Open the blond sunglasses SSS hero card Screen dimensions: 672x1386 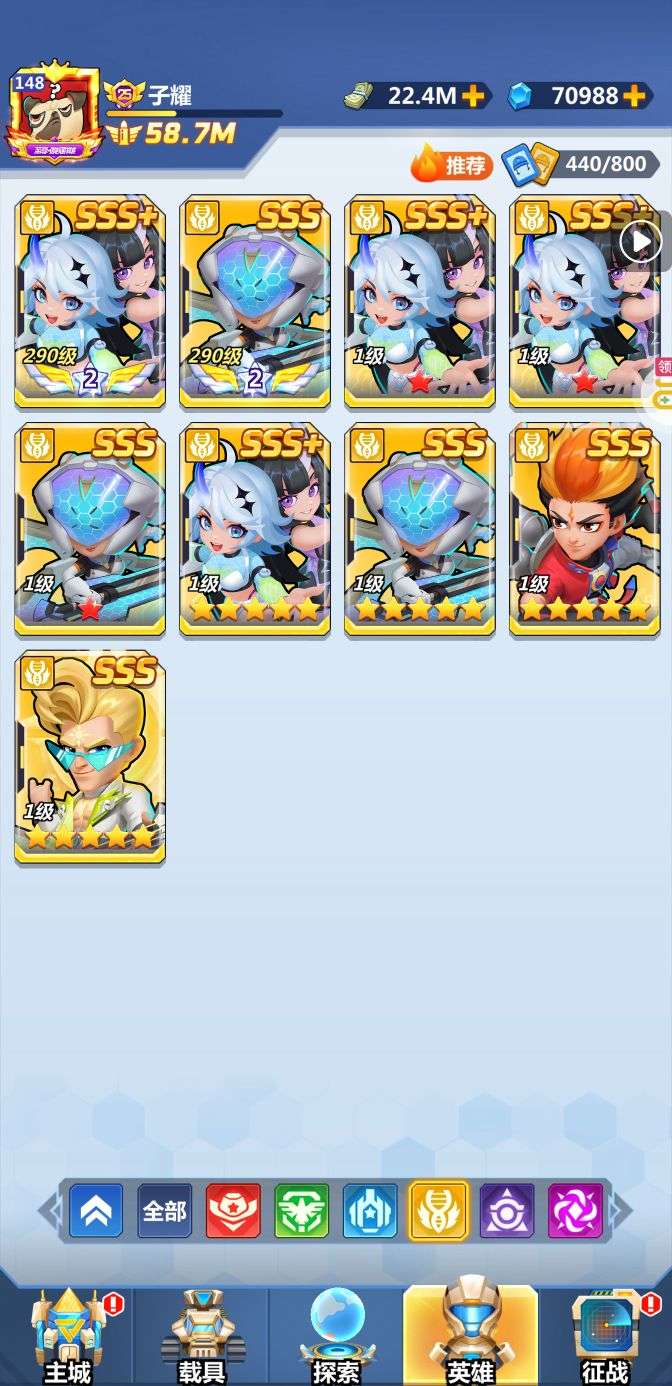90,757
